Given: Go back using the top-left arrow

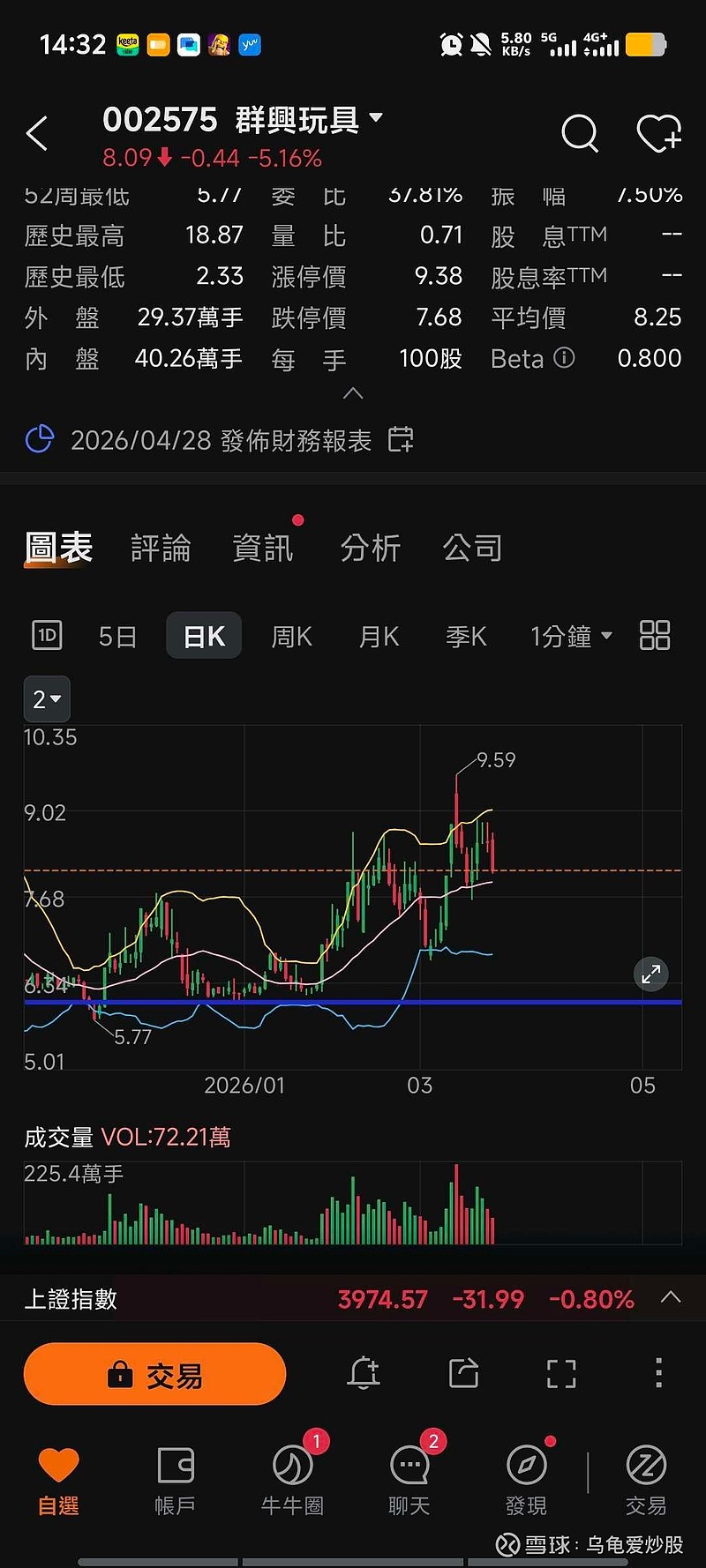Looking at the screenshot, I should [37, 134].
